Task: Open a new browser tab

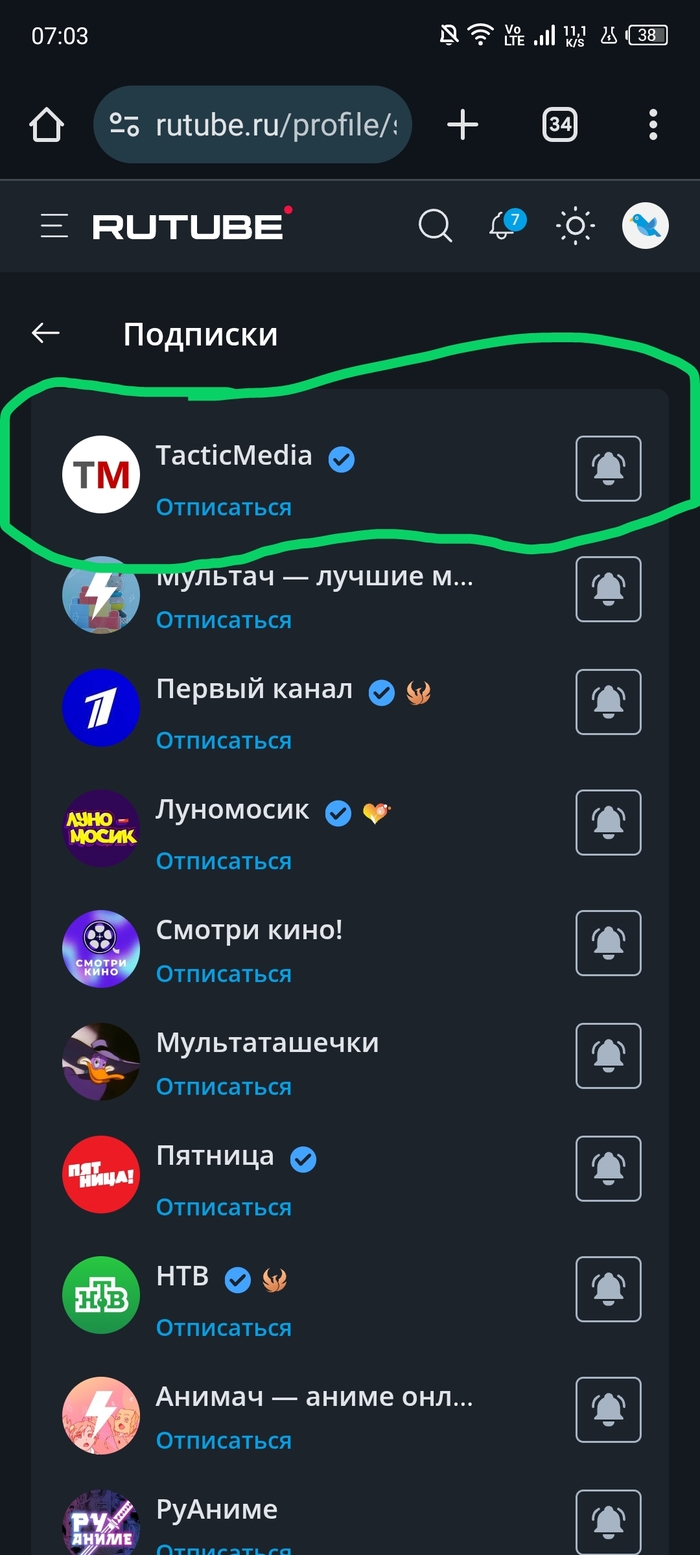Action: [x=462, y=125]
